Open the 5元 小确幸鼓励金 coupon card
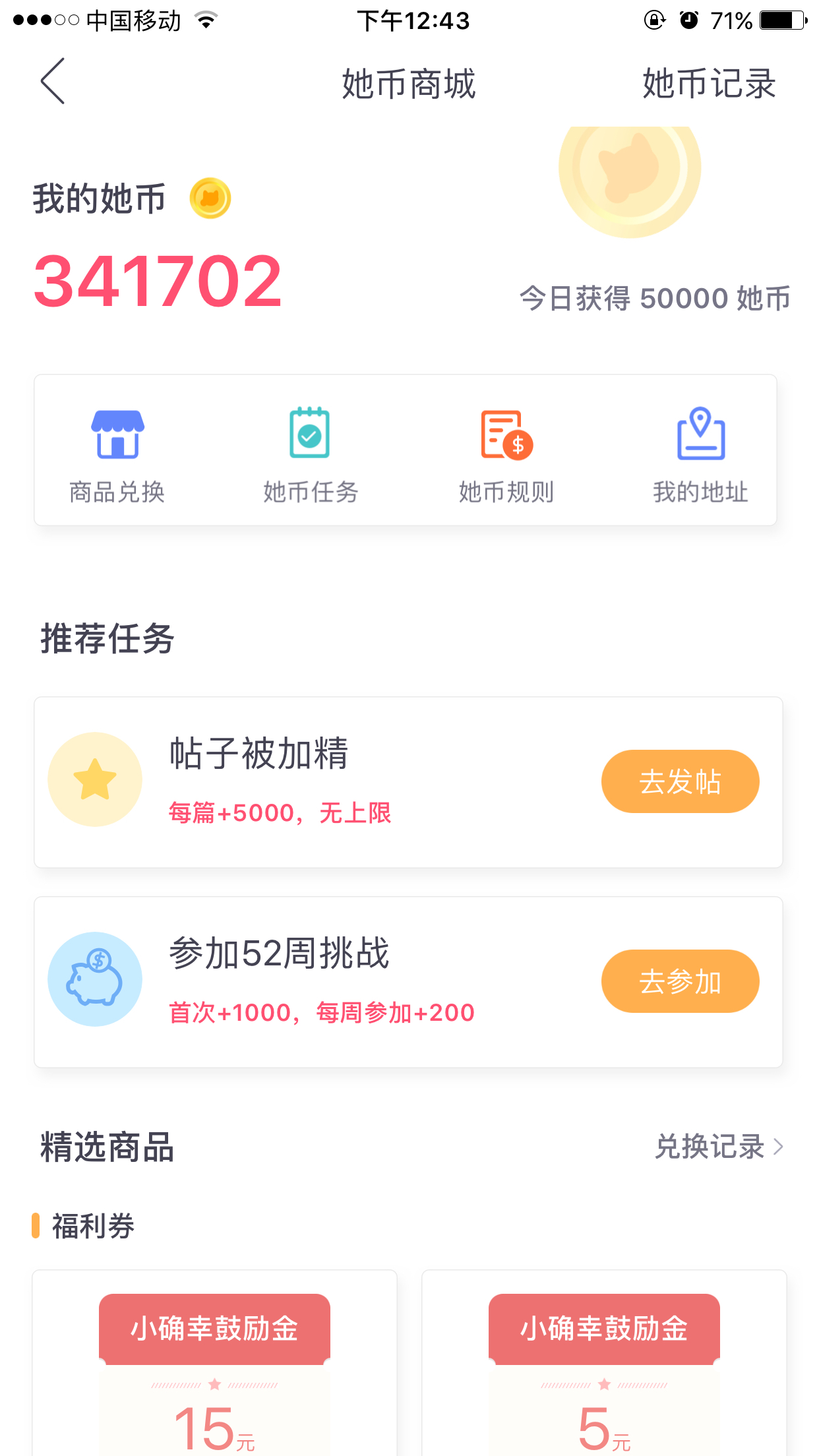Screen dimensions: 819x1456 (x=604, y=1363)
